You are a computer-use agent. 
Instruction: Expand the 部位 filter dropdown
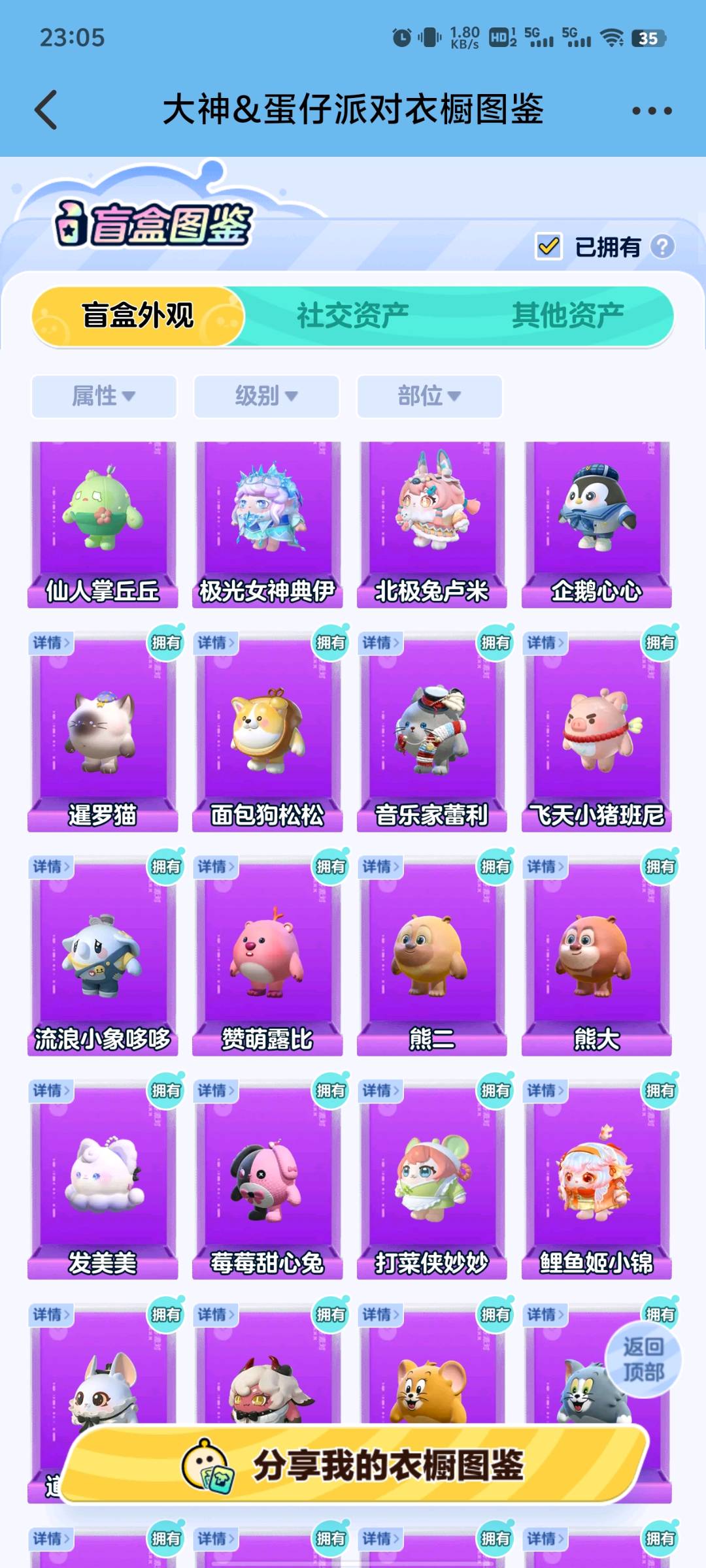click(x=429, y=396)
